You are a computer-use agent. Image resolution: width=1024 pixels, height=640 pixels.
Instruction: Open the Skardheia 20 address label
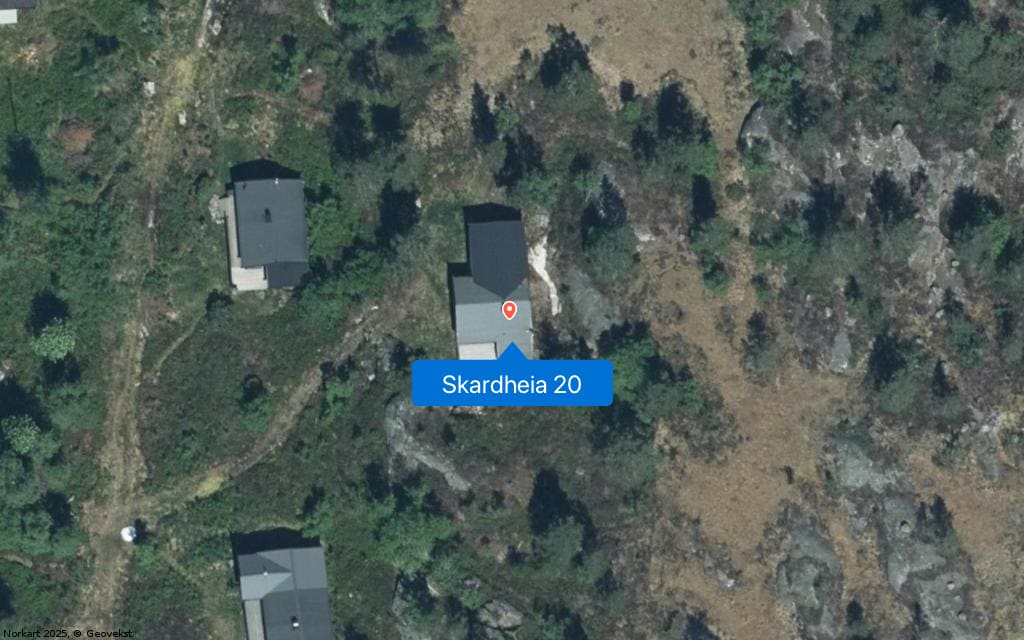(x=512, y=384)
